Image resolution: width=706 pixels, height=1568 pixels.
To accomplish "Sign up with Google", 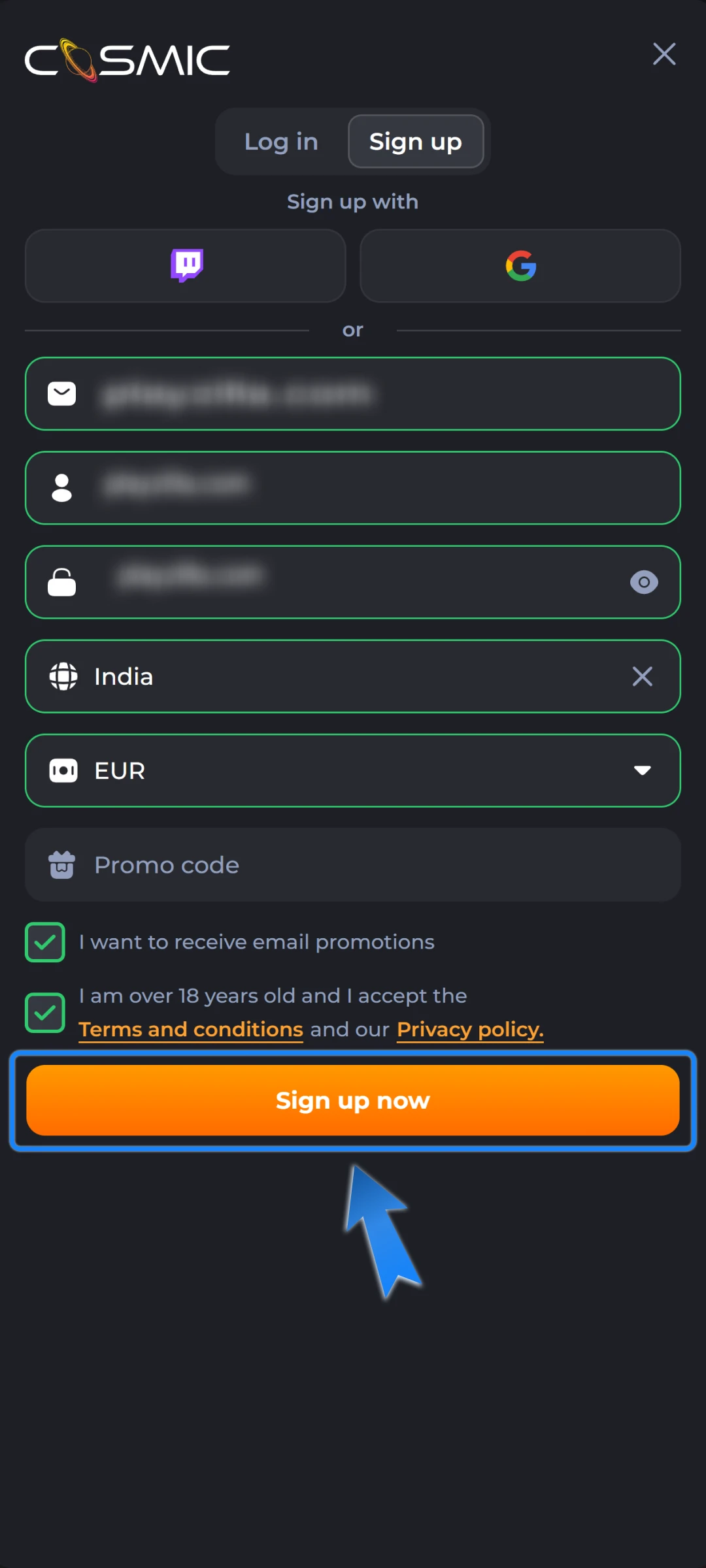I will click(520, 266).
